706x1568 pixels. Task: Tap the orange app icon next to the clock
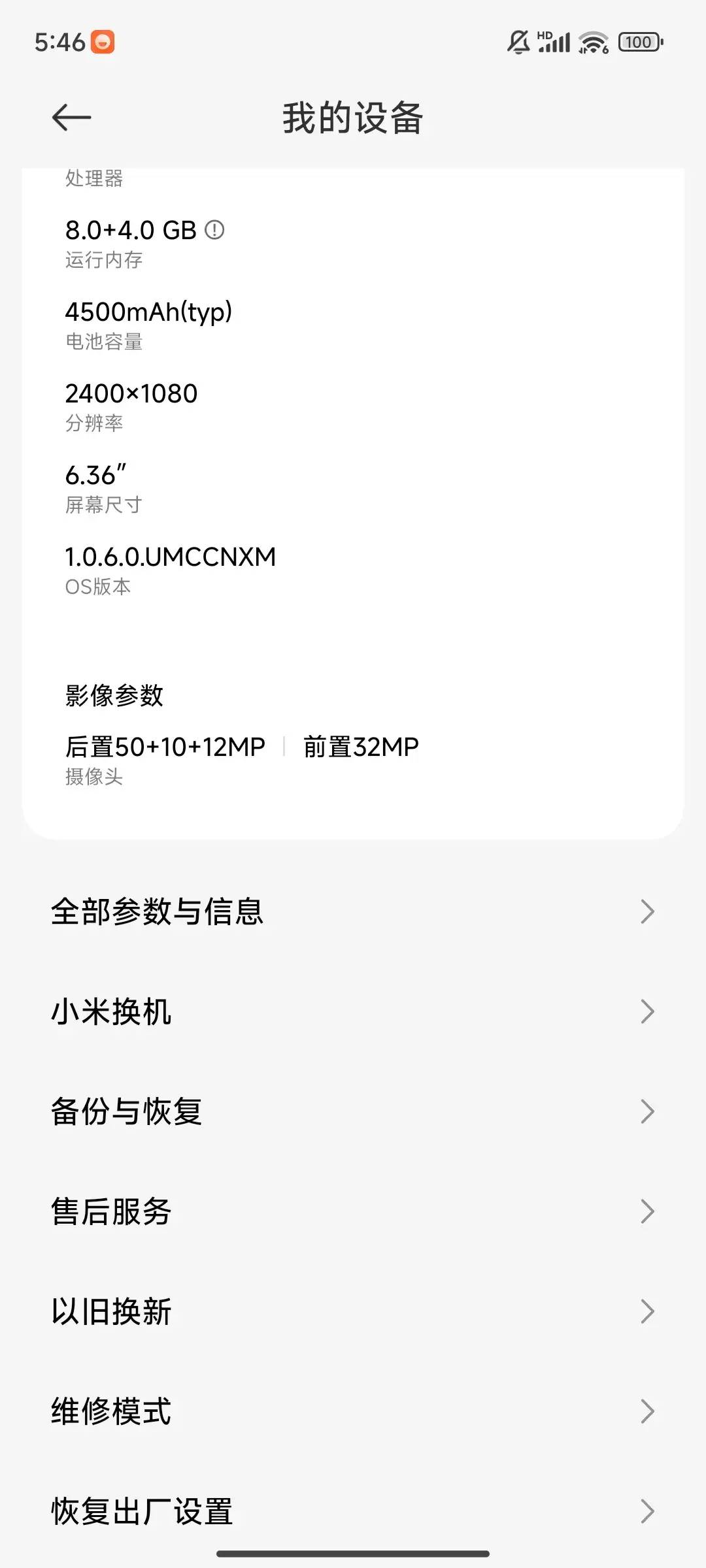101,41
